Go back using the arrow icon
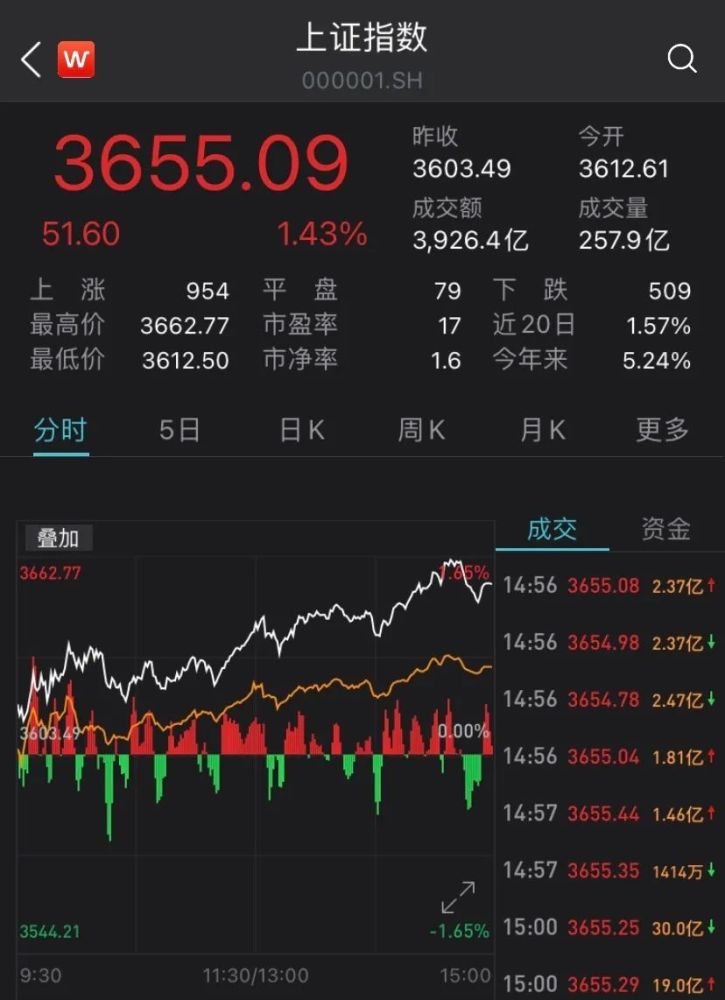 click(x=31, y=60)
